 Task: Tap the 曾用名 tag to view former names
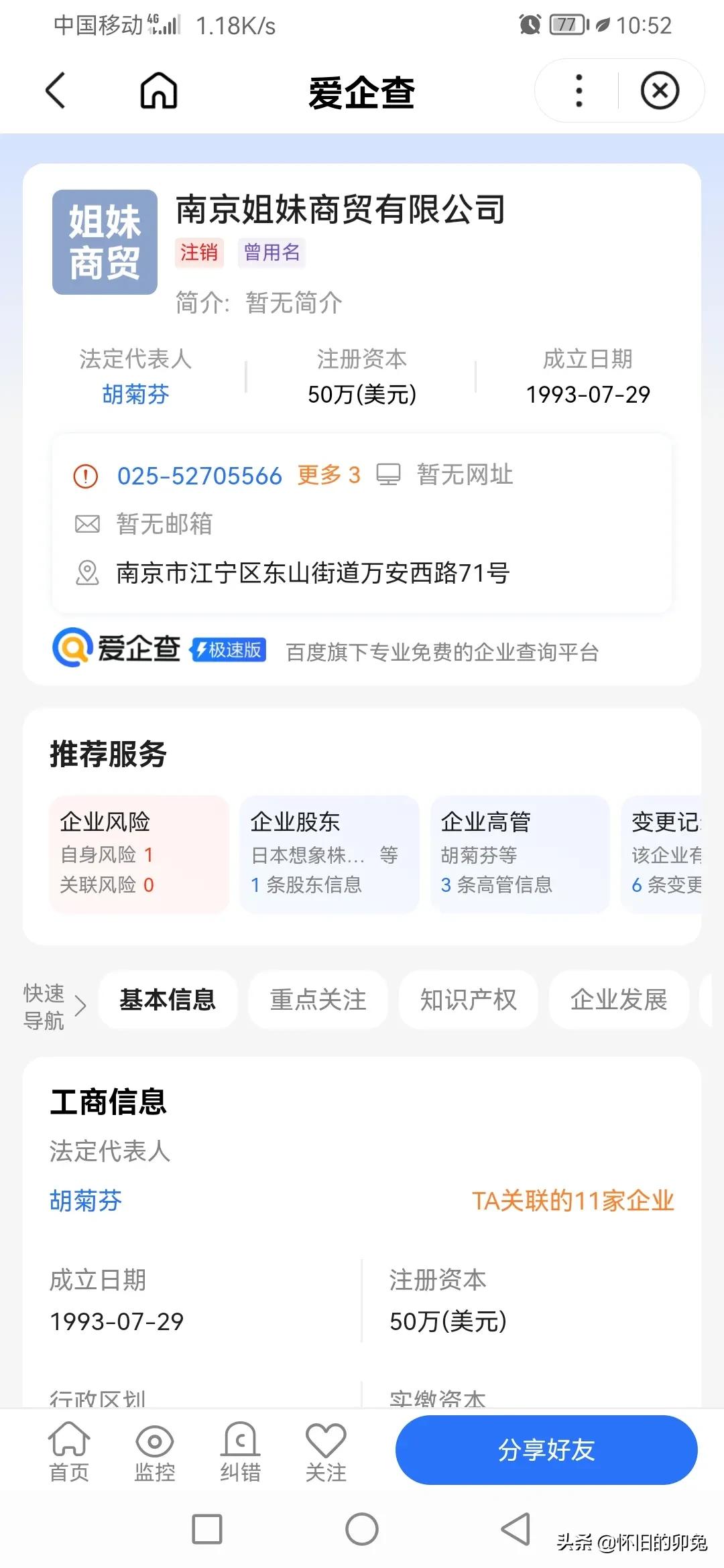point(271,253)
